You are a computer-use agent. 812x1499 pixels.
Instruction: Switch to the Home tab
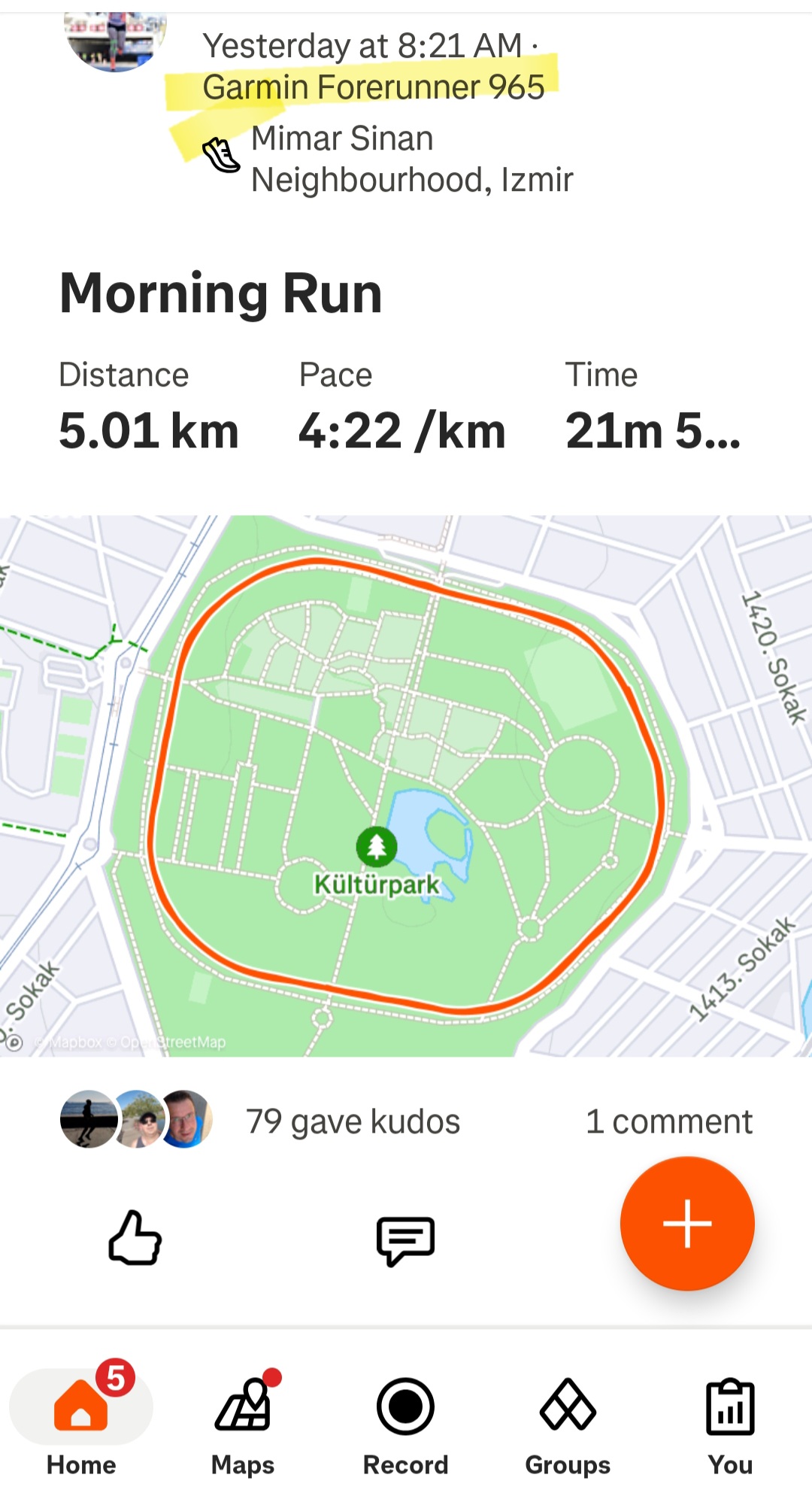81,1419
